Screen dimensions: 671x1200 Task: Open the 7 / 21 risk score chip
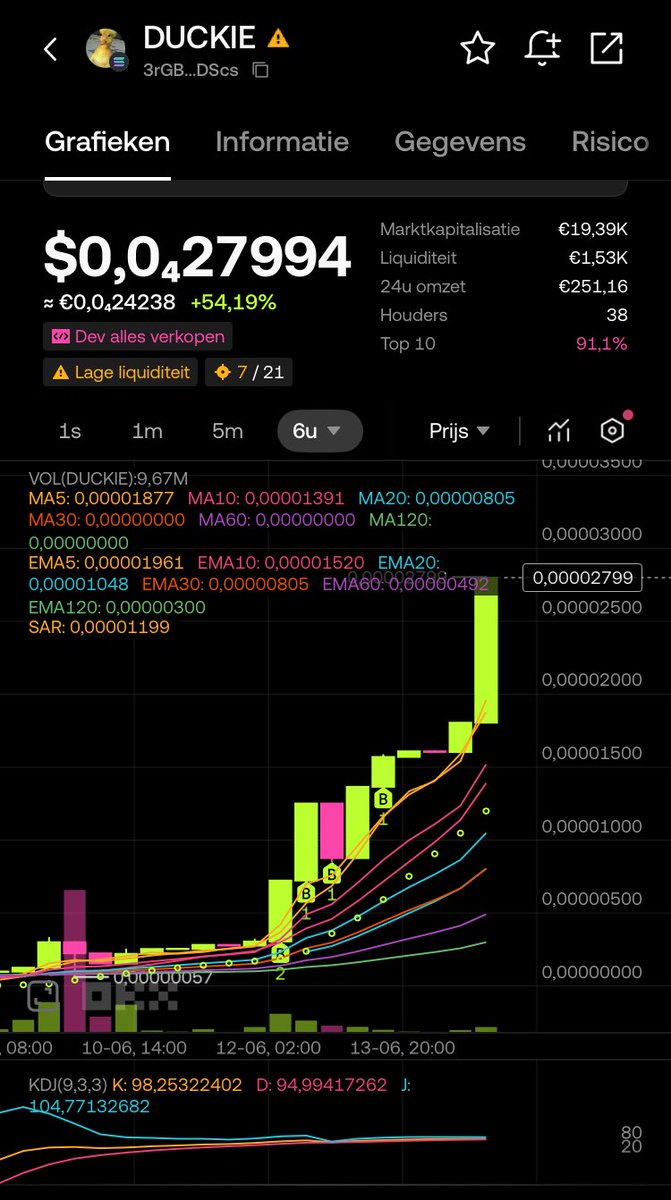249,372
